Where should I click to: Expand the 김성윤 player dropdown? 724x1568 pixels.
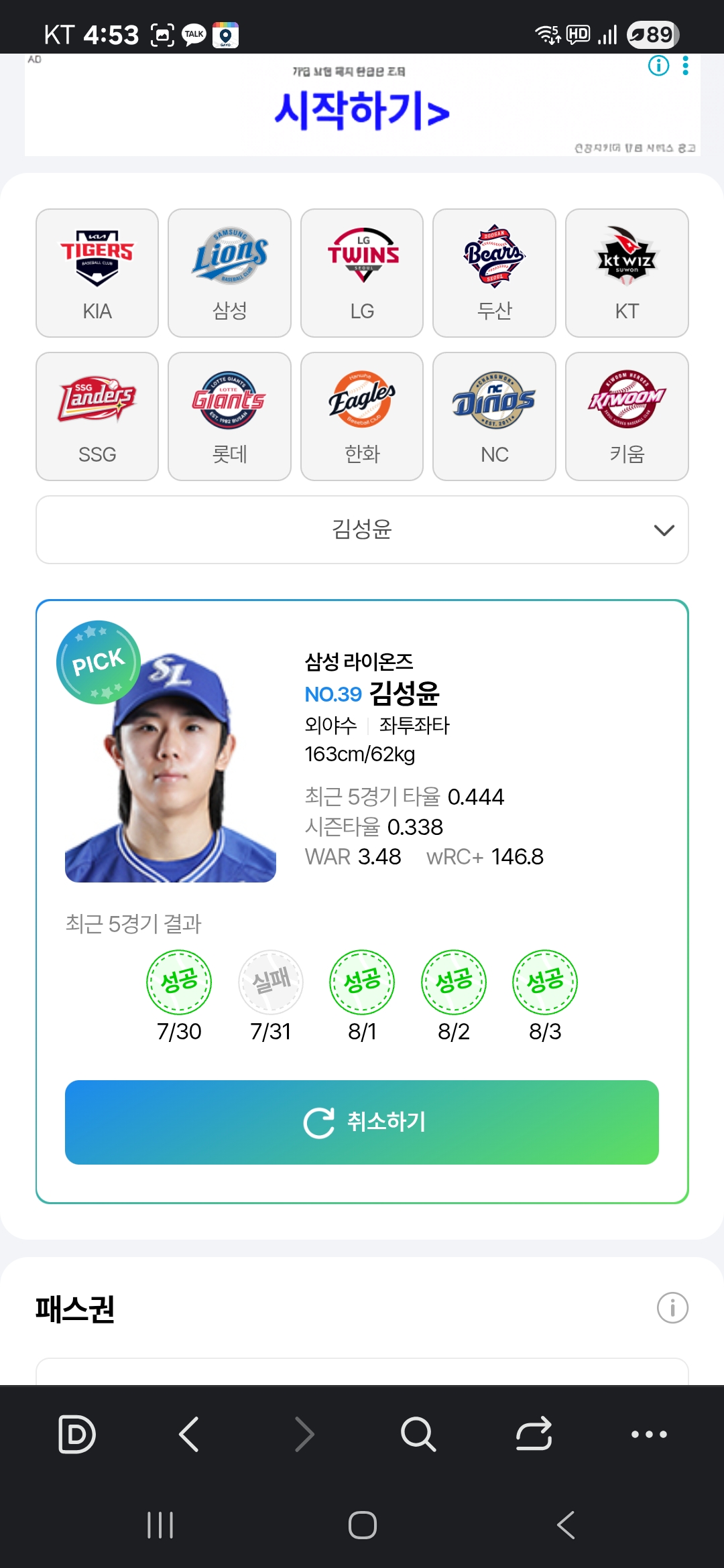[x=362, y=530]
